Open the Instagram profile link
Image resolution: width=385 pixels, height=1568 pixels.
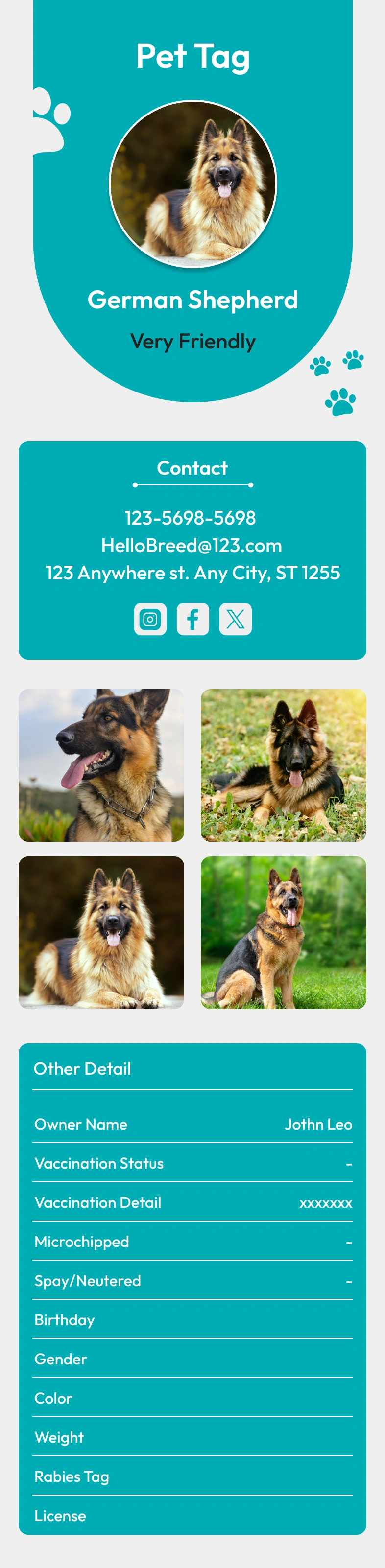tap(150, 619)
